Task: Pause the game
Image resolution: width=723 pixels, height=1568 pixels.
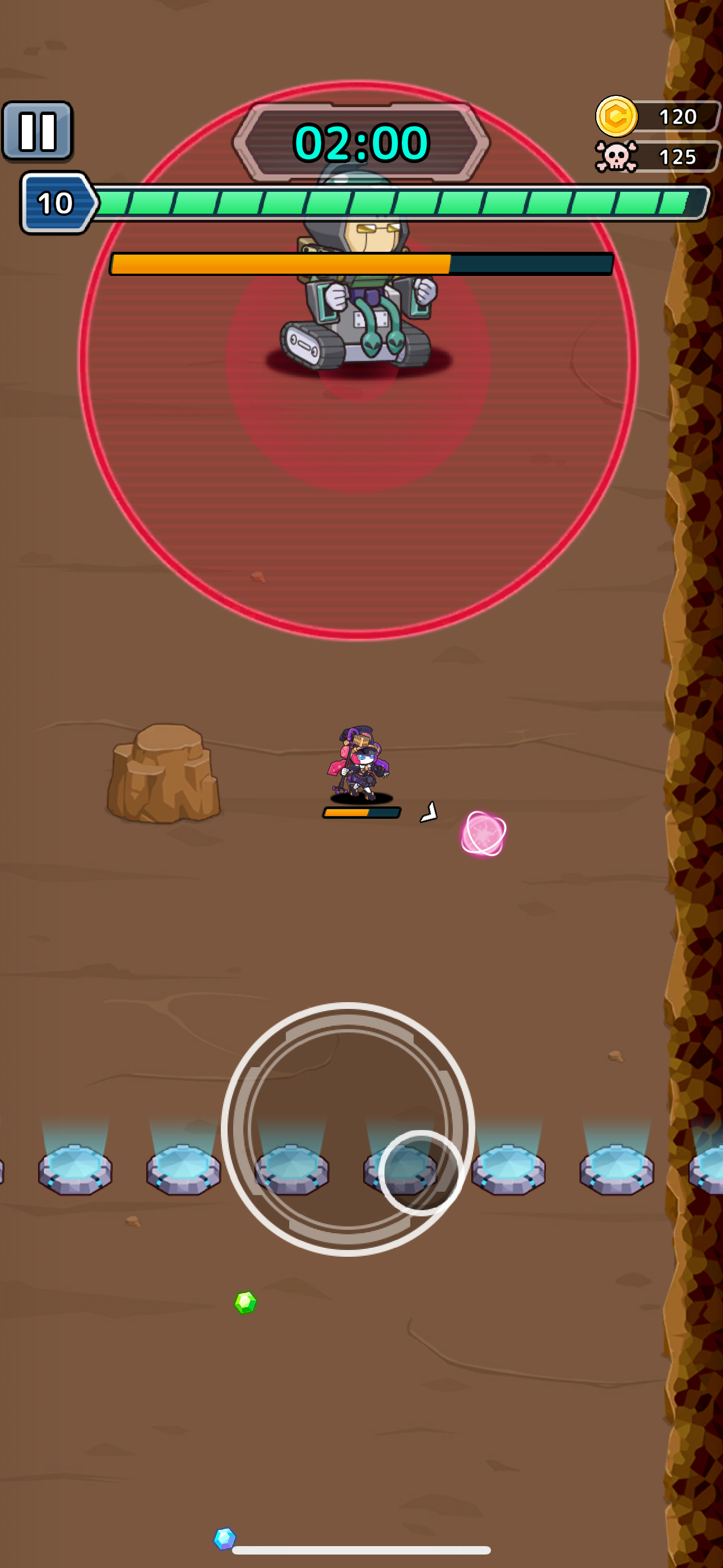Action: (x=38, y=131)
